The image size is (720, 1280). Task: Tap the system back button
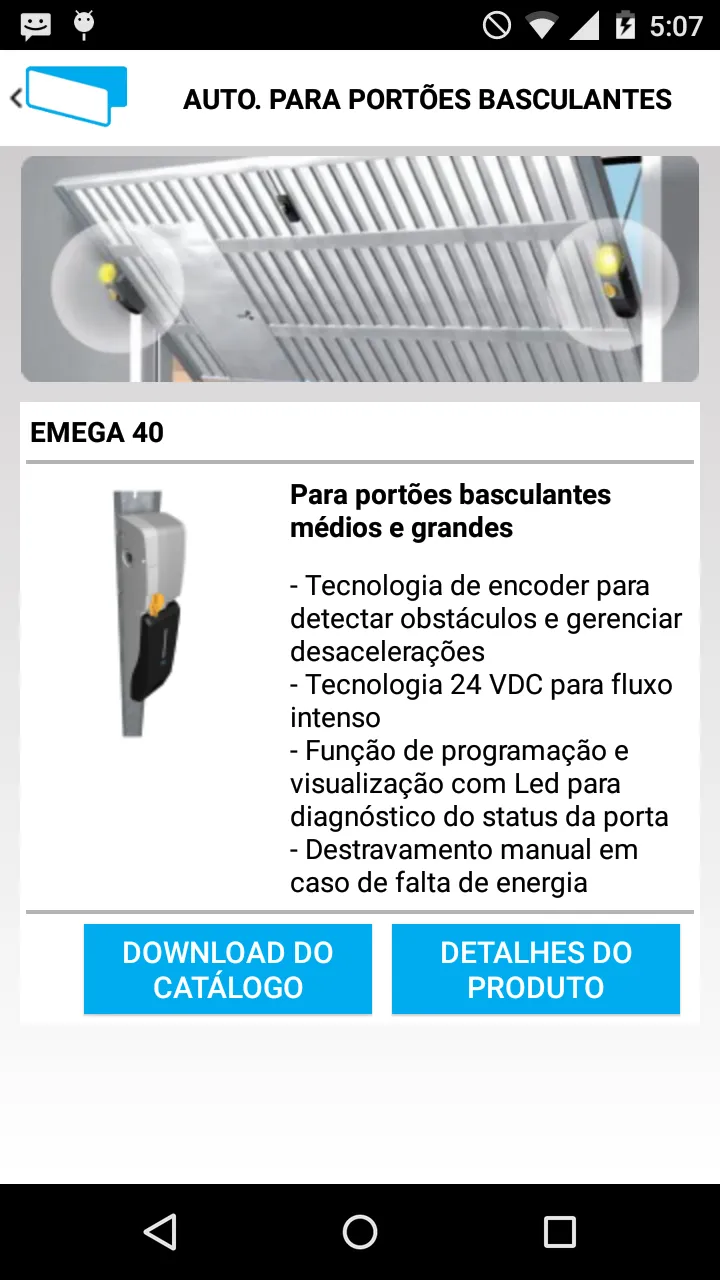[160, 1232]
